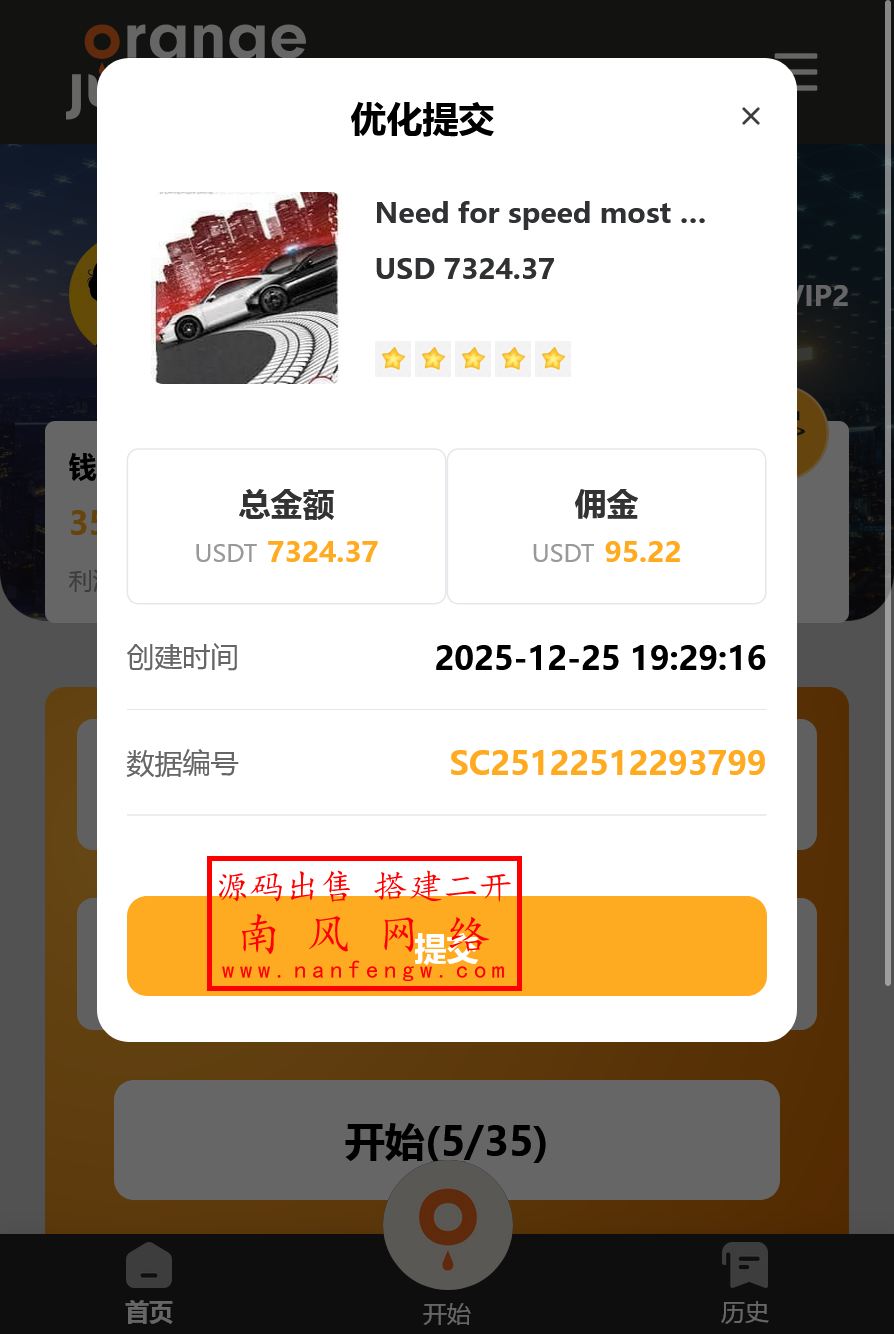Click the Need for speed game thumbnail
Viewport: 894px width, 1334px height.
tap(246, 287)
